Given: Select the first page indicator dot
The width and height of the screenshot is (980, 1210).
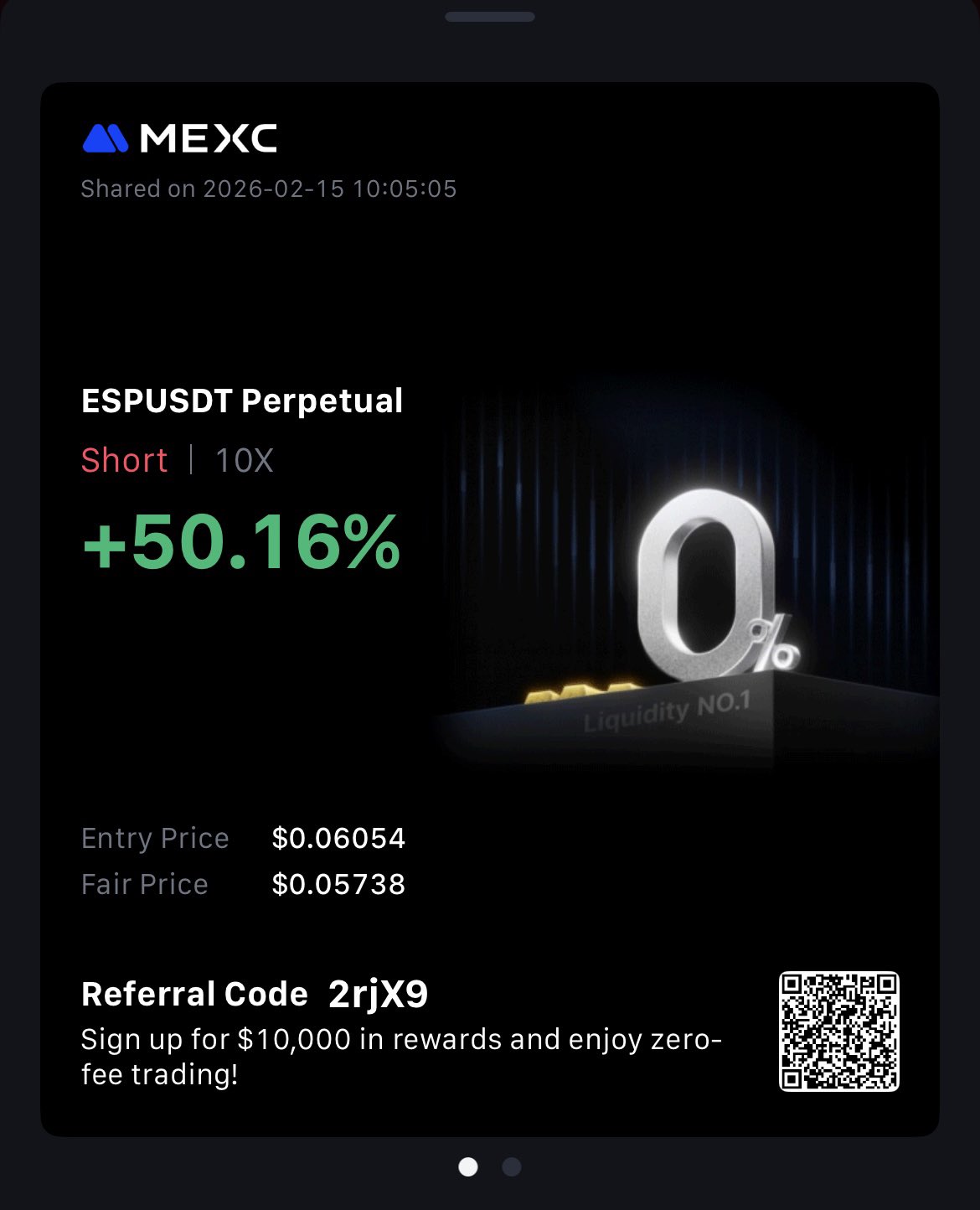Looking at the screenshot, I should (468, 1166).
